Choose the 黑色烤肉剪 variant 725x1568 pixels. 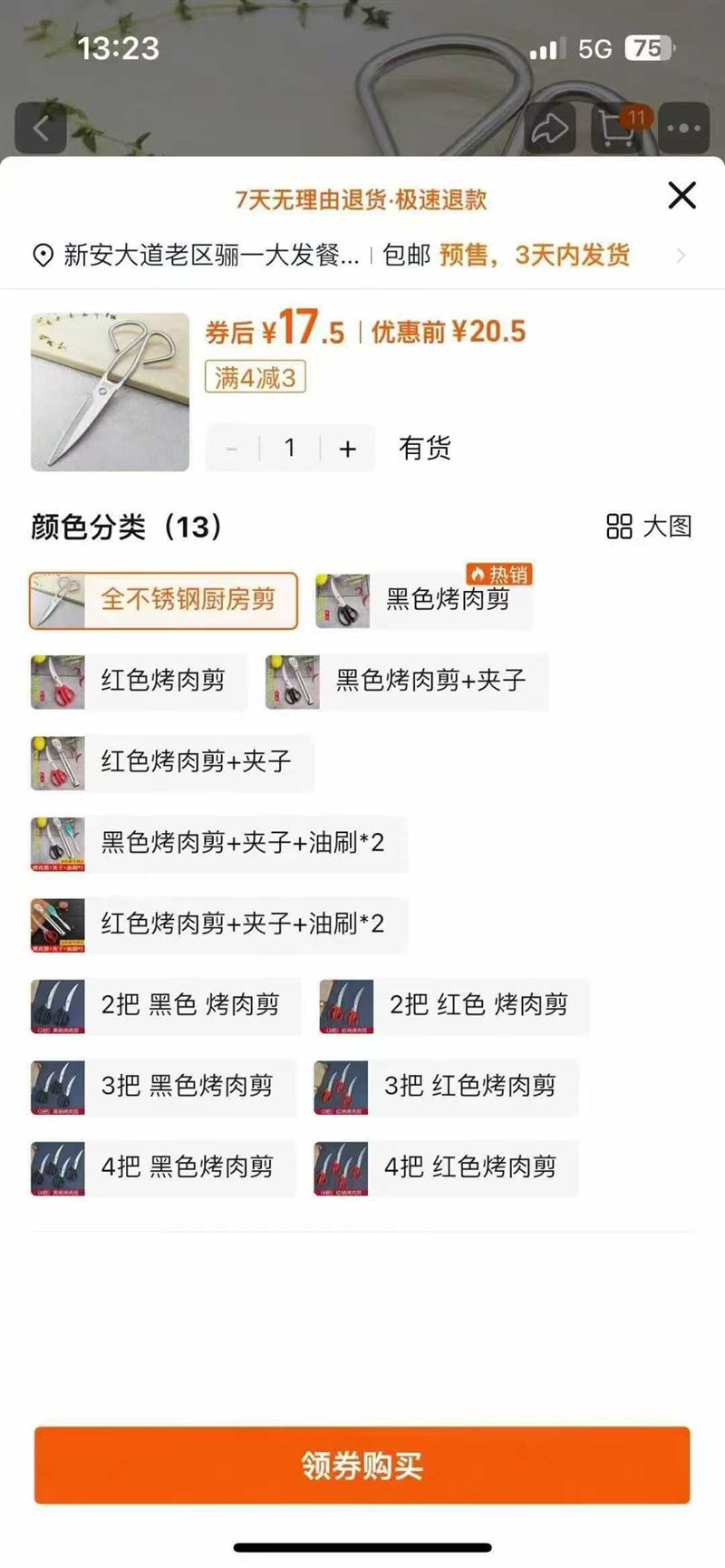pyautogui.click(x=423, y=600)
